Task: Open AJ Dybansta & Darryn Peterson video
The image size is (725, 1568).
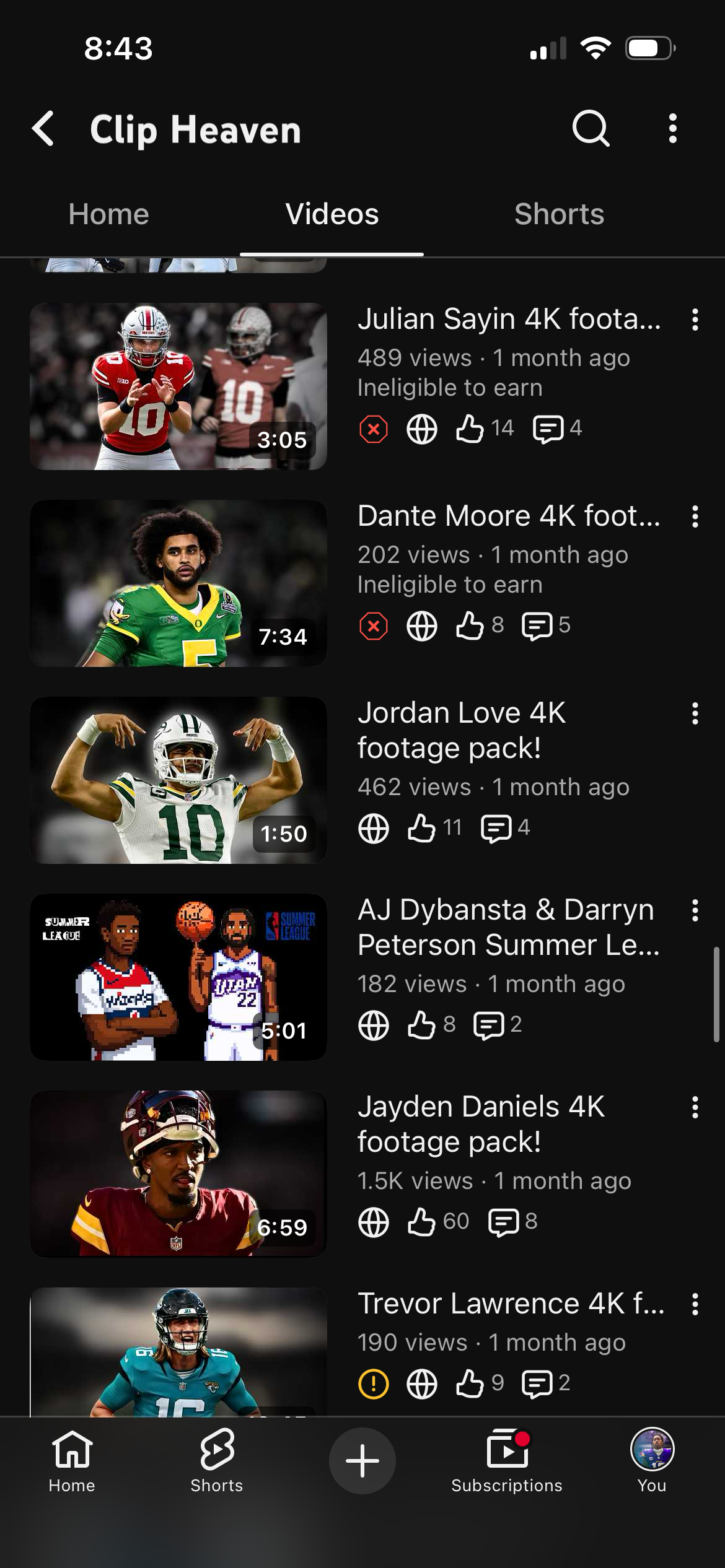Action: (178, 977)
